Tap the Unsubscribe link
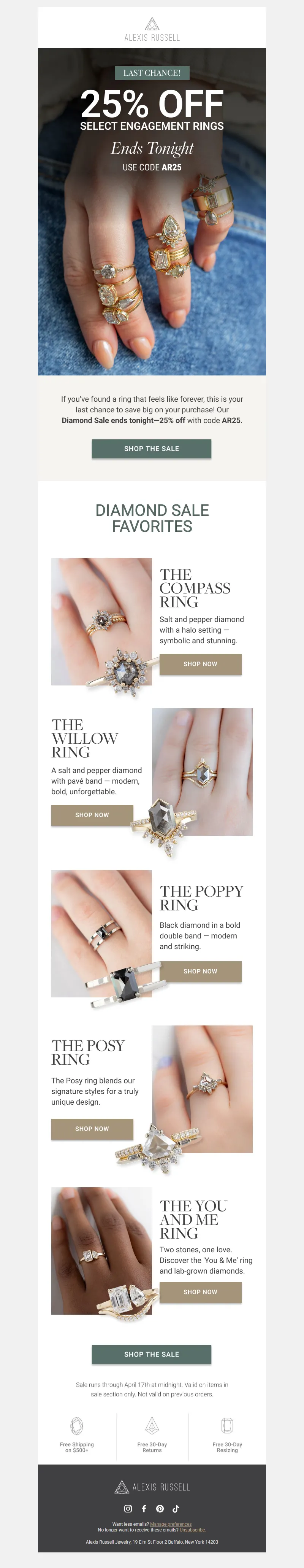Screen dimensions: 304x1568 pos(192,1530)
